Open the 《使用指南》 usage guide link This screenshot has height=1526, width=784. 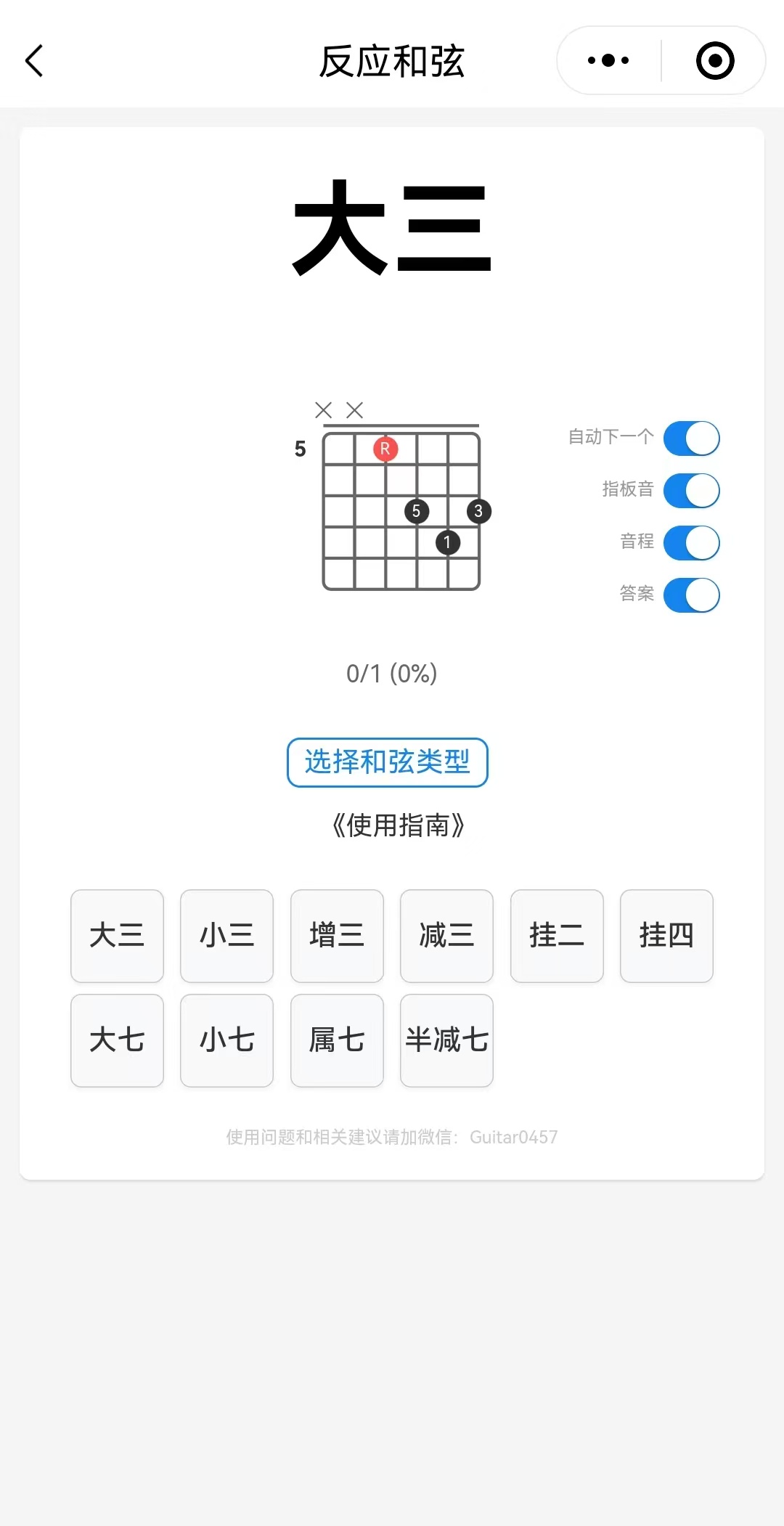pos(398,825)
